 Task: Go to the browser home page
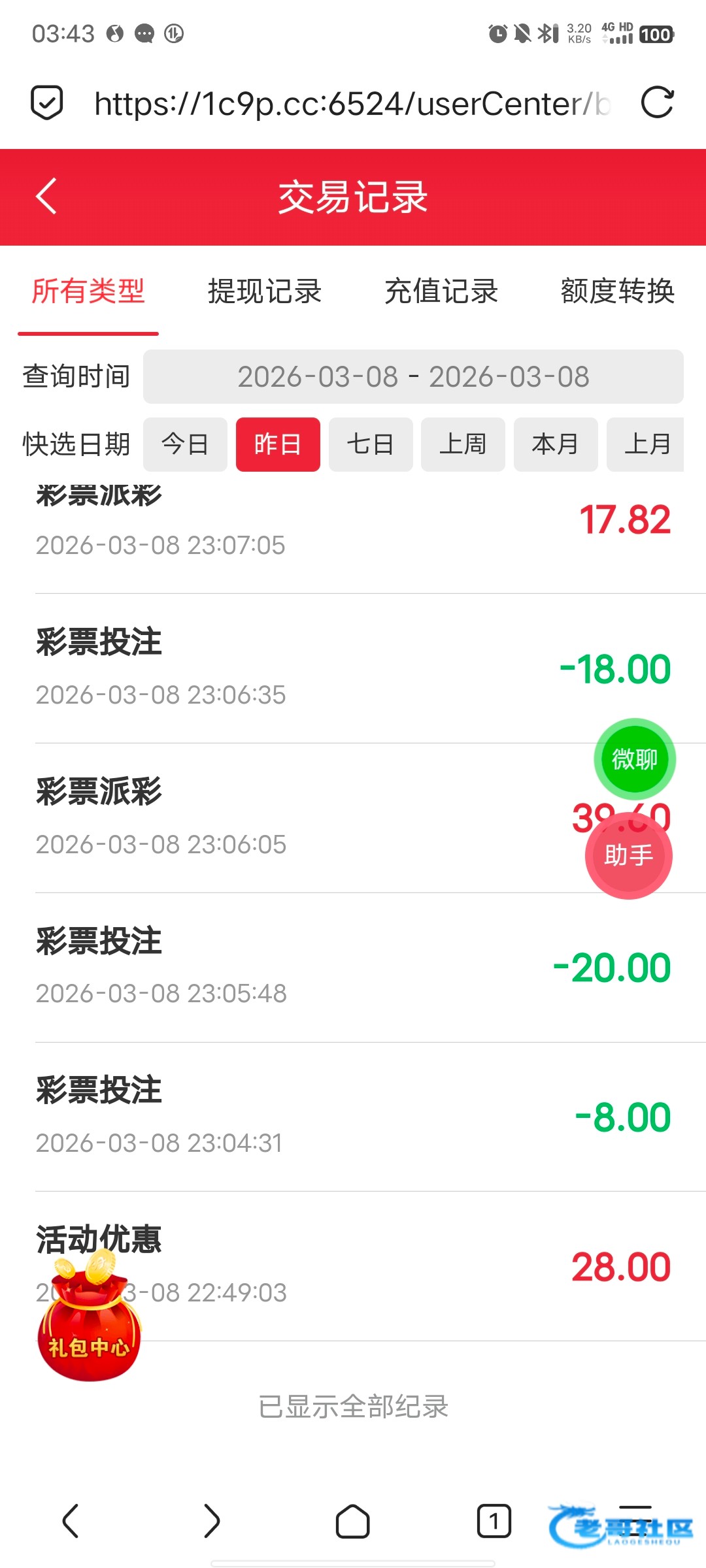pos(352,1521)
